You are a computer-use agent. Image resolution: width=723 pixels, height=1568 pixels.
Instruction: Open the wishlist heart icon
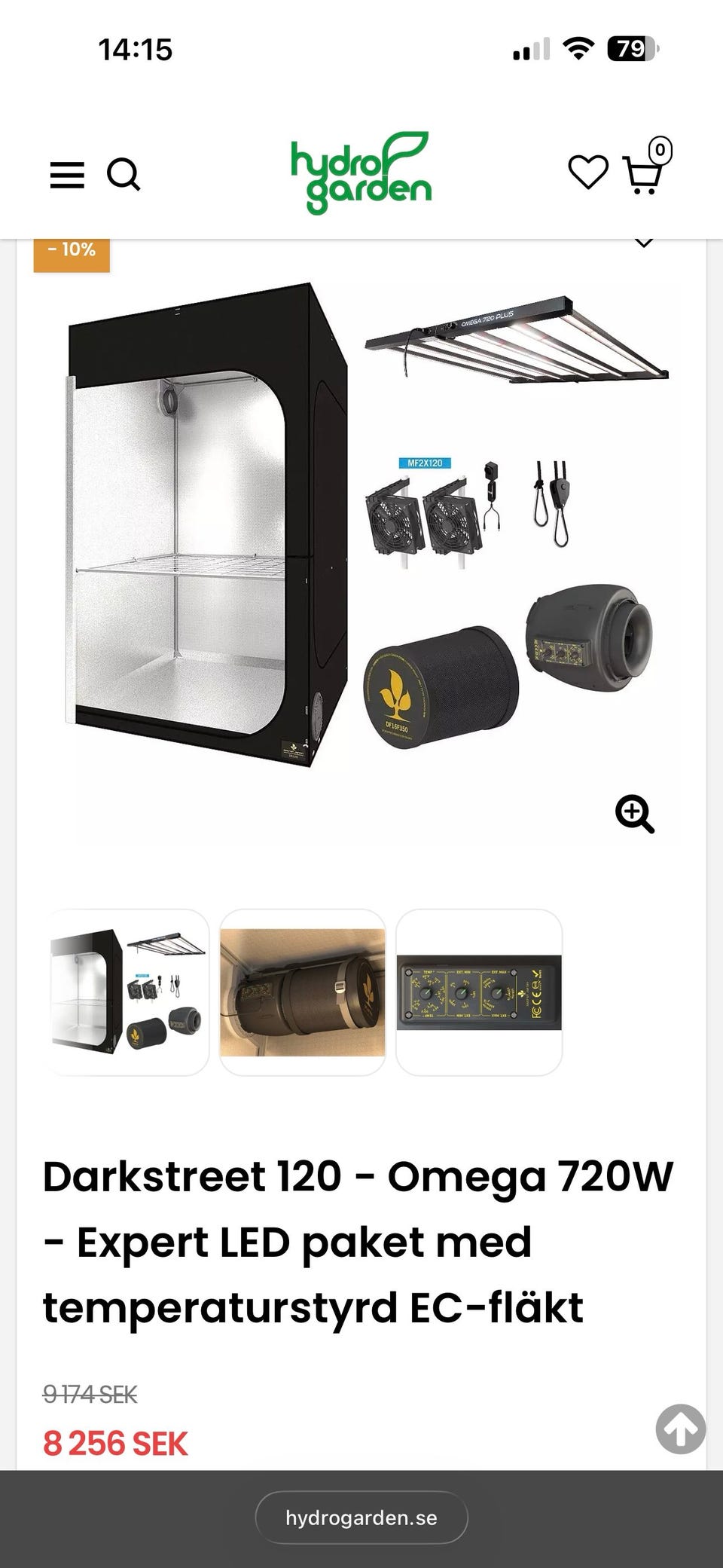point(588,172)
